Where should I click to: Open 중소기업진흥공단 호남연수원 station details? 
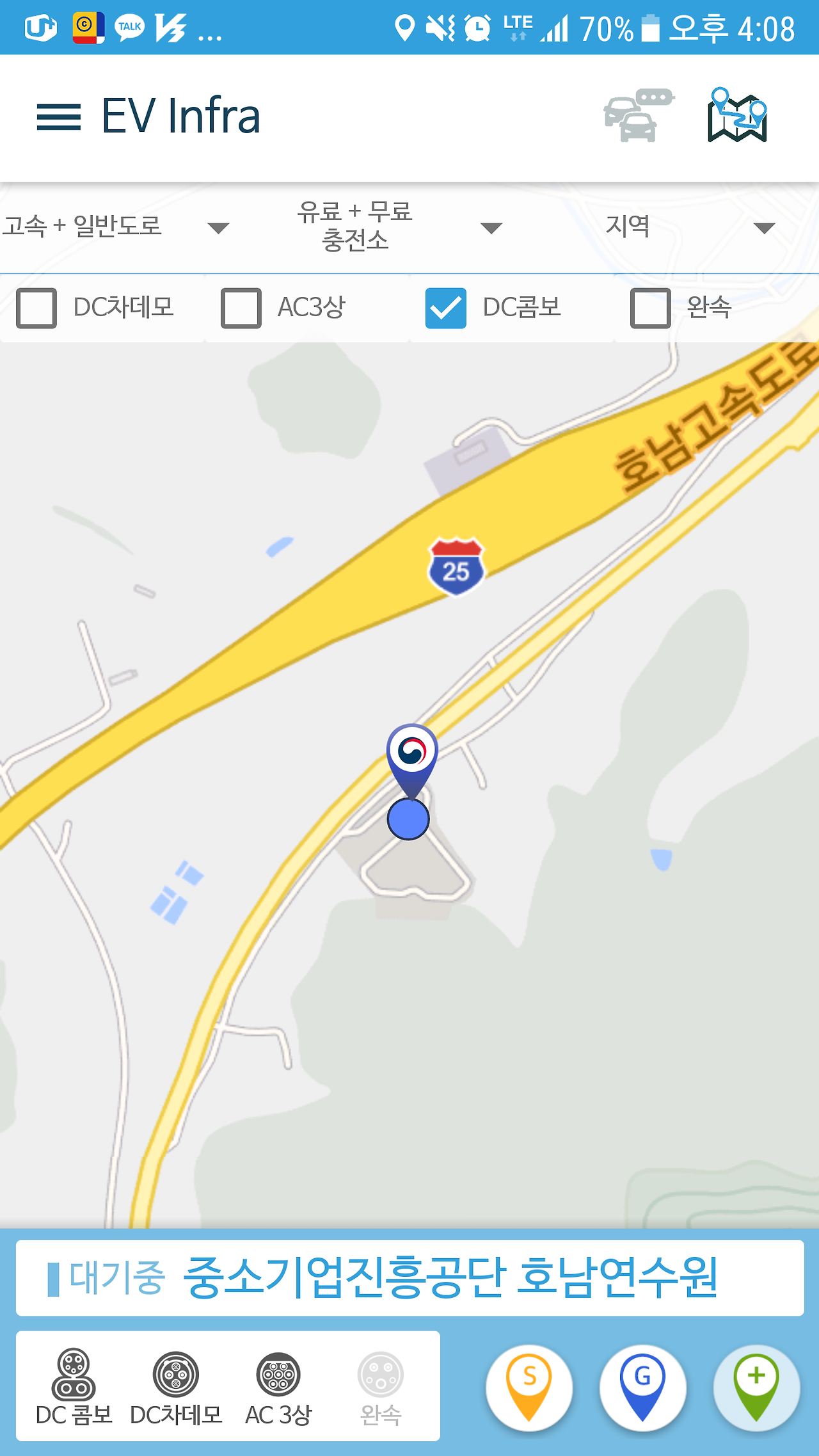point(410,1277)
